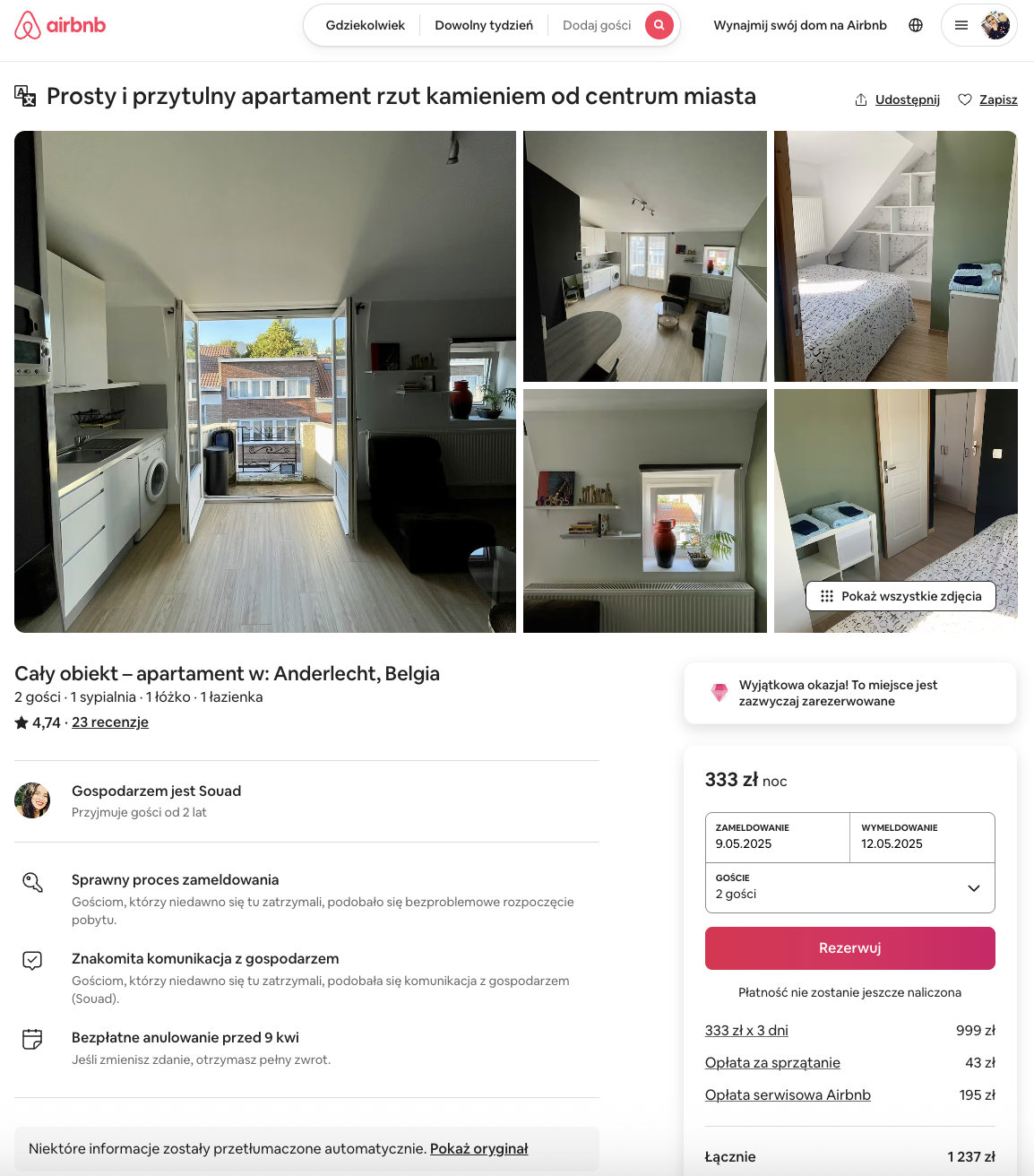
Task: View host Souad's profile picture
Action: tap(32, 800)
